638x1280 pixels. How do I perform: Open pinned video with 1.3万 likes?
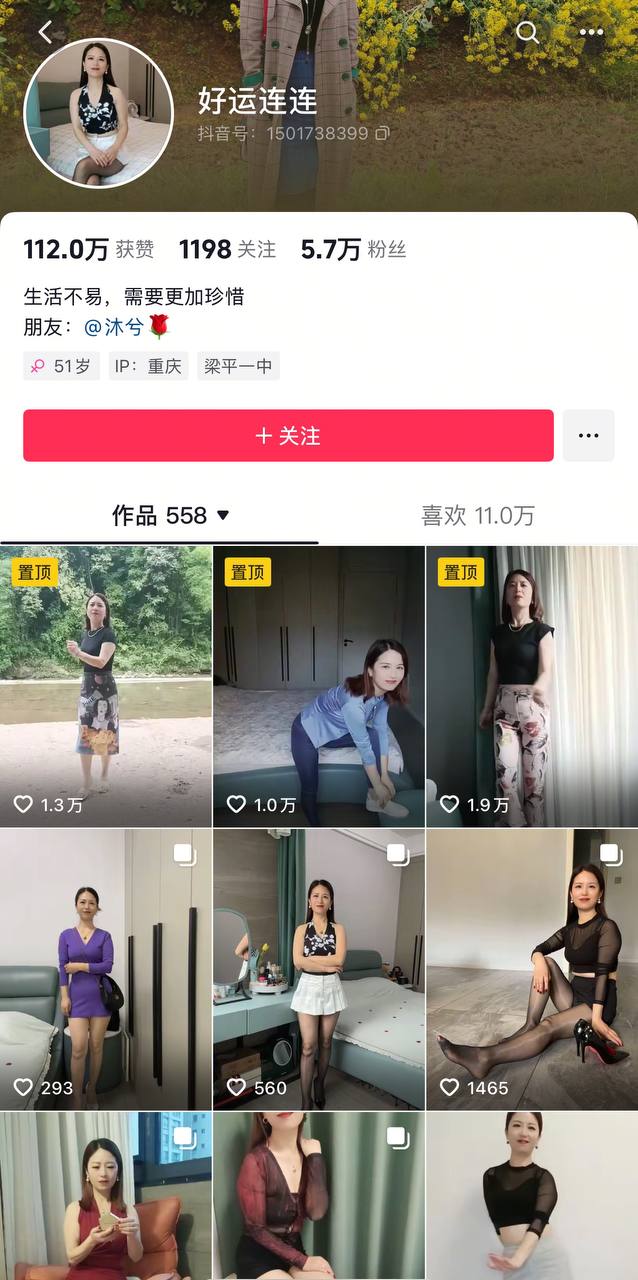coord(106,685)
